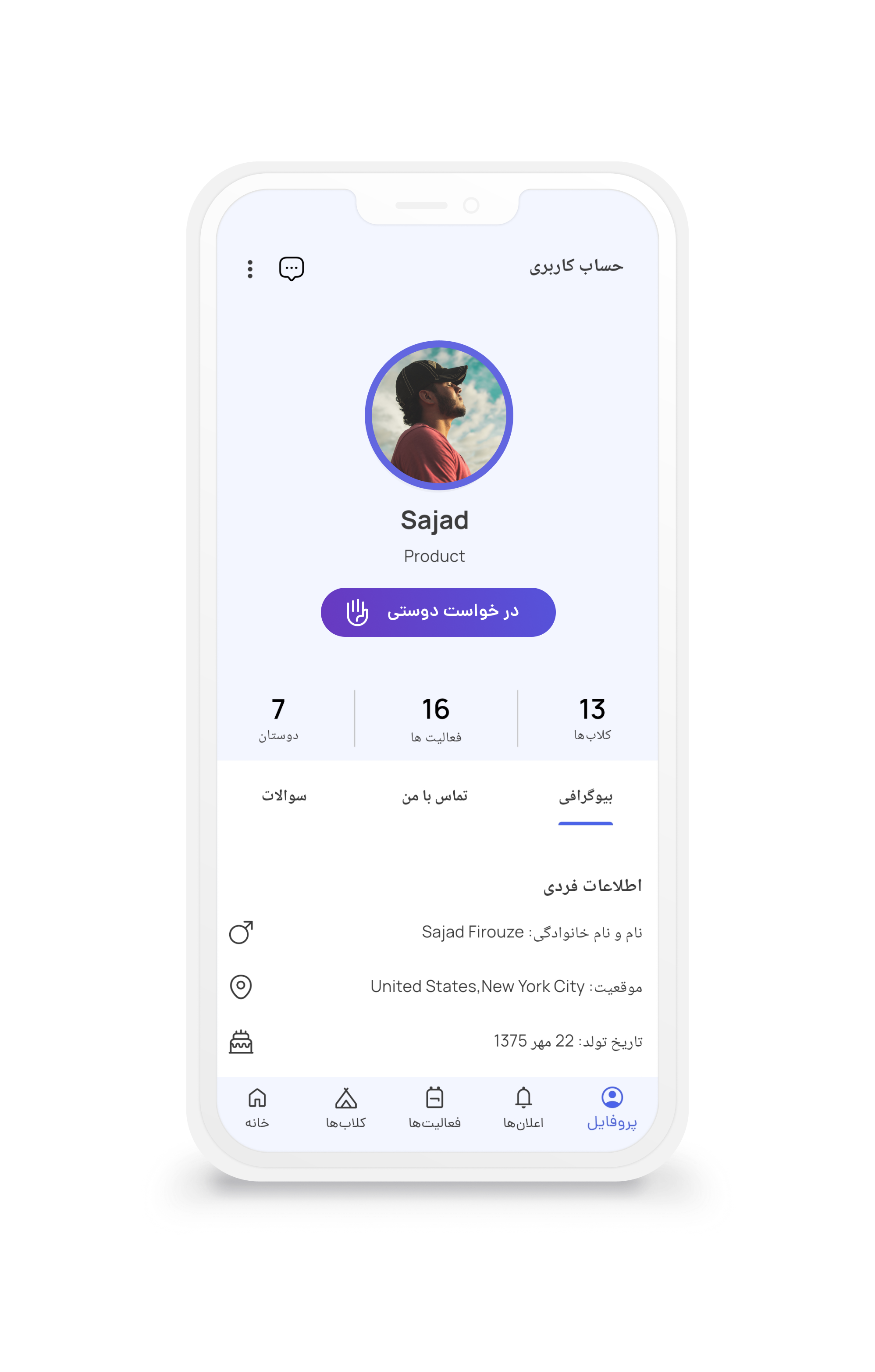Open the chat message icon
The image size is (875, 1372).
click(291, 268)
